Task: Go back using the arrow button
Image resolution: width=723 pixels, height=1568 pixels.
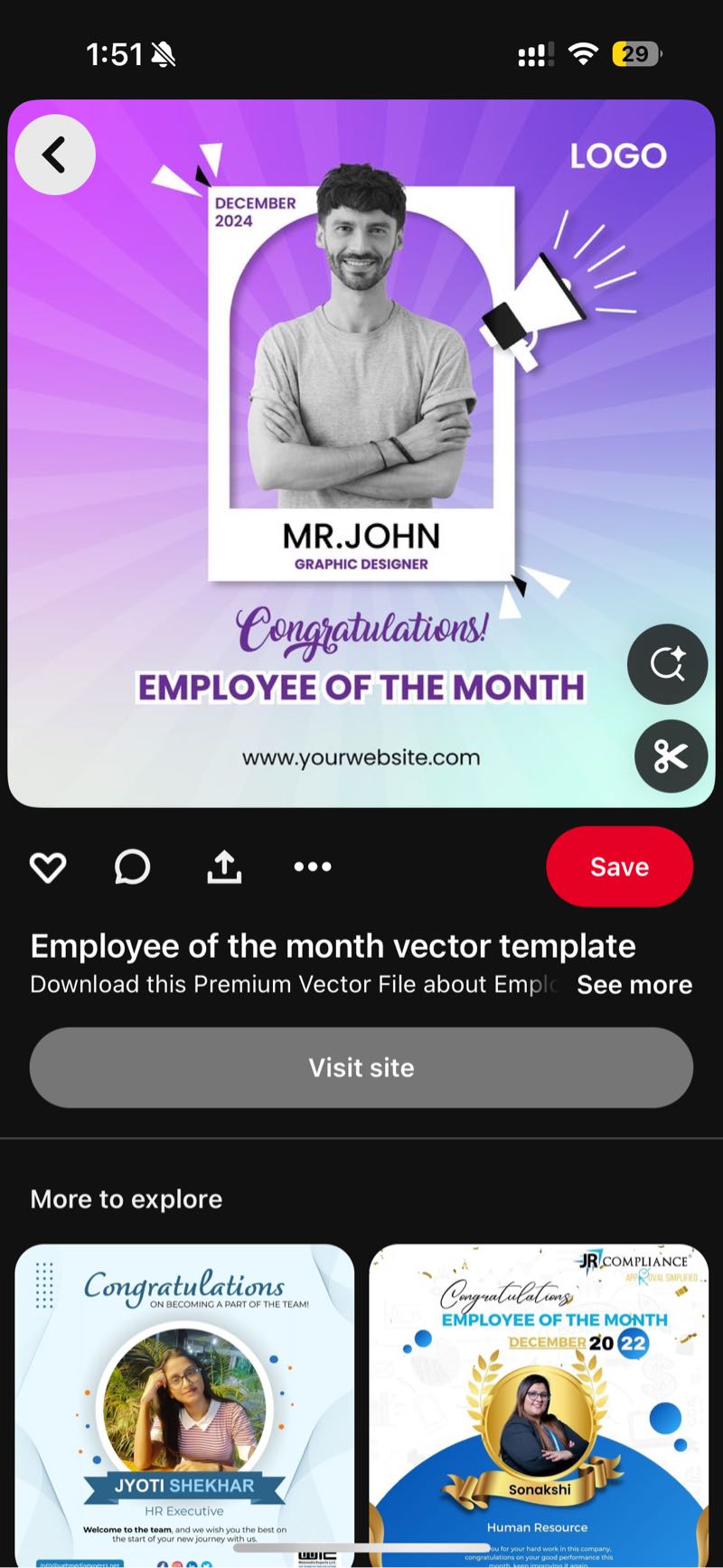Action: pyautogui.click(x=55, y=155)
